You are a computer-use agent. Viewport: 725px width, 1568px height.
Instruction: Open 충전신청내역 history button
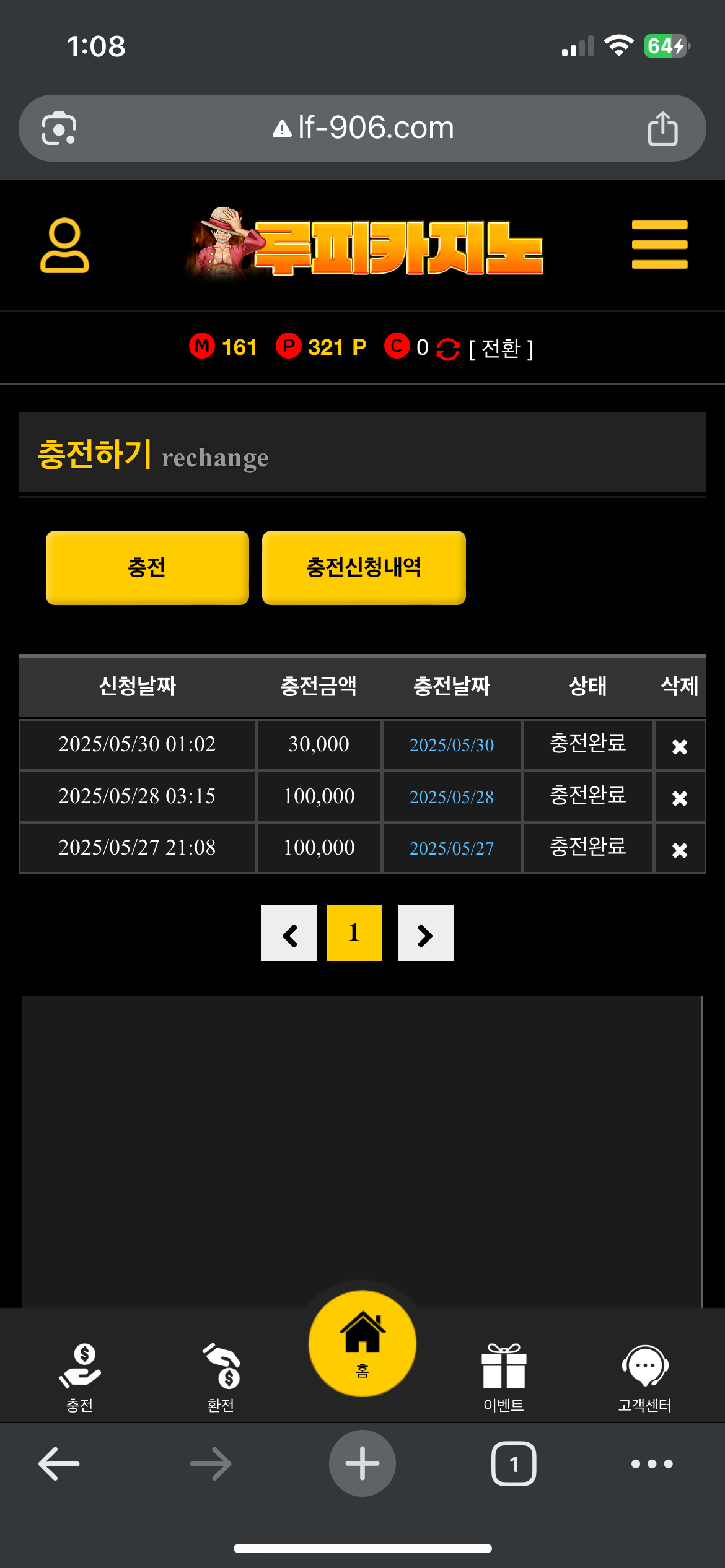364,567
